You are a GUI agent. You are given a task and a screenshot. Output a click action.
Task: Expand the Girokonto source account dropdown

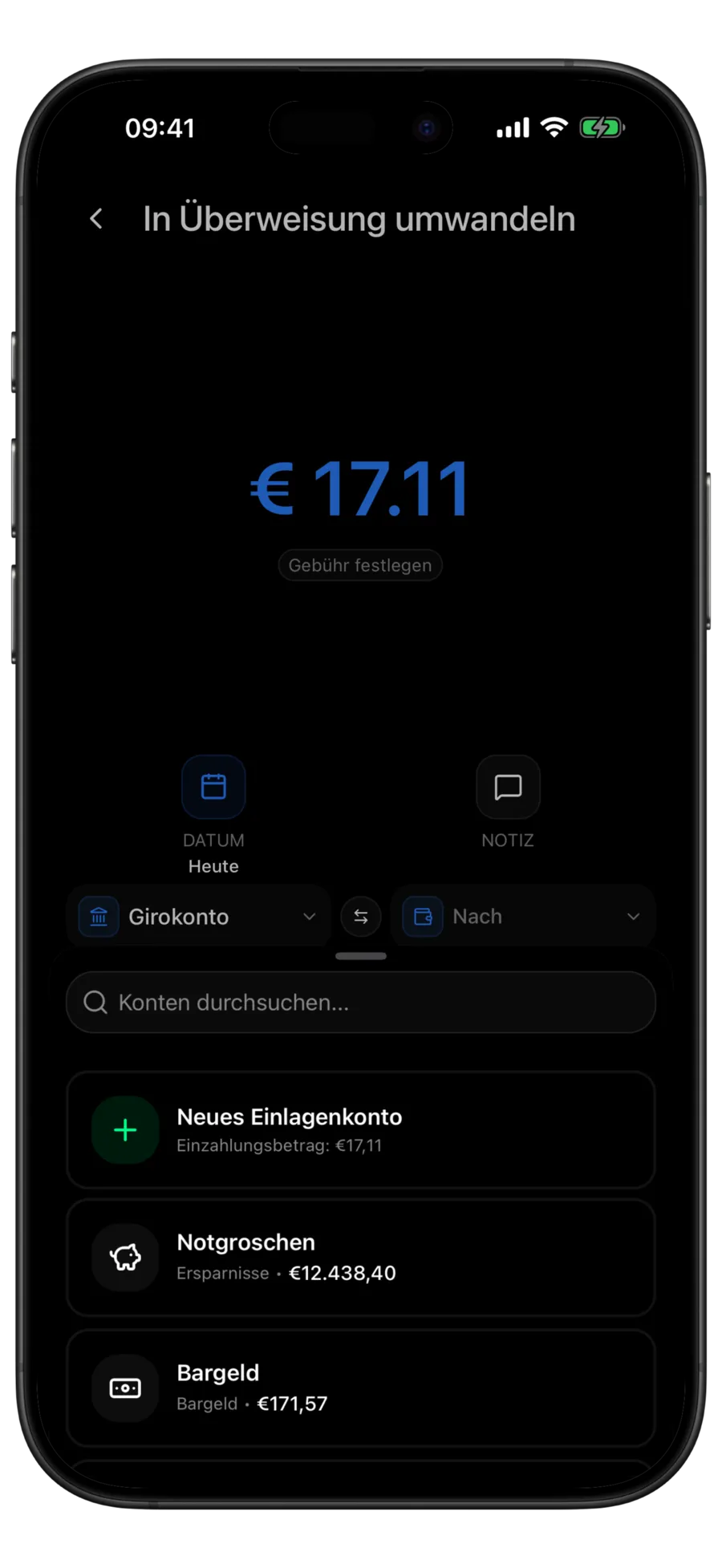(199, 917)
